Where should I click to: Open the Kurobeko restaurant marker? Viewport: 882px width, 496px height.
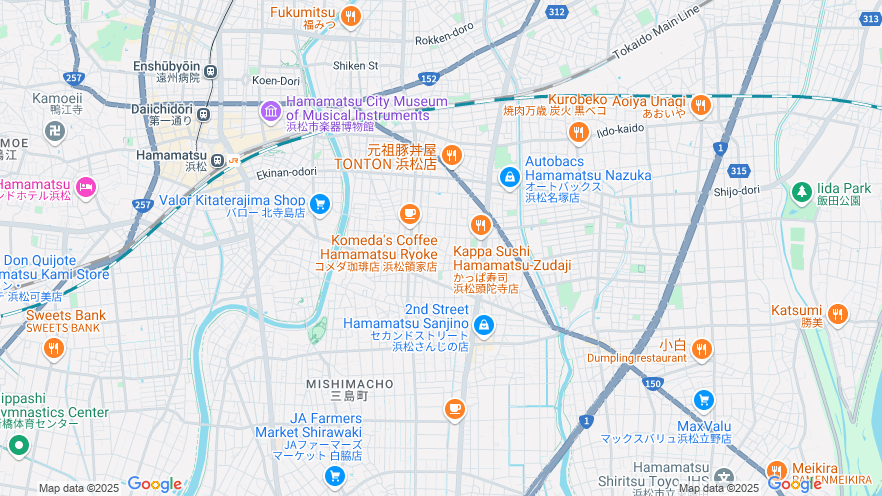click(577, 132)
